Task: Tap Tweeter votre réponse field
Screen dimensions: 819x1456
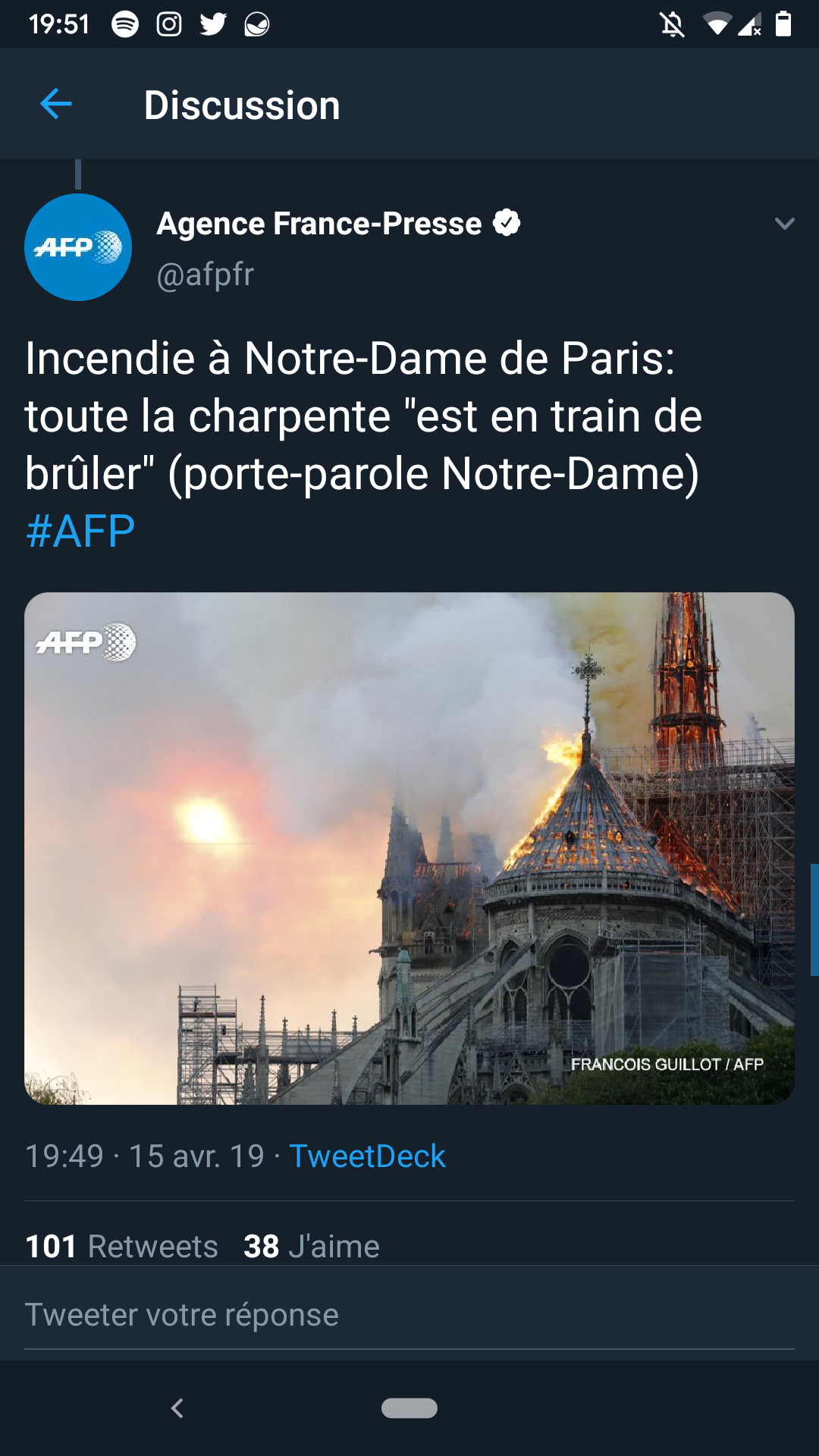Action: (409, 1315)
